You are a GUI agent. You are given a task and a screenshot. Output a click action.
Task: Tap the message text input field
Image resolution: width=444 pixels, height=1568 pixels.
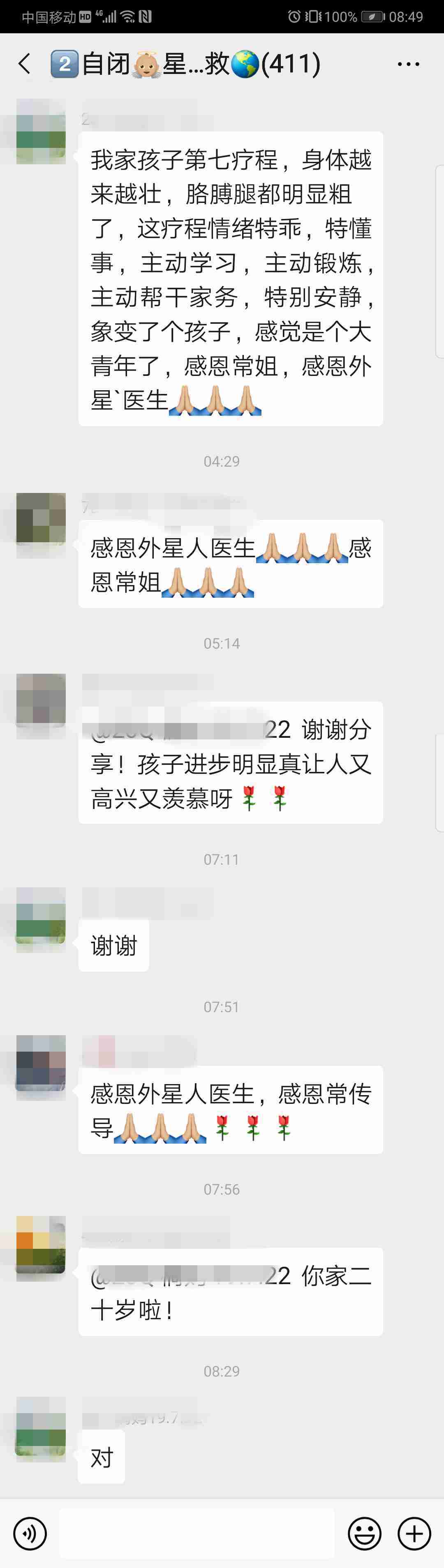click(196, 1533)
